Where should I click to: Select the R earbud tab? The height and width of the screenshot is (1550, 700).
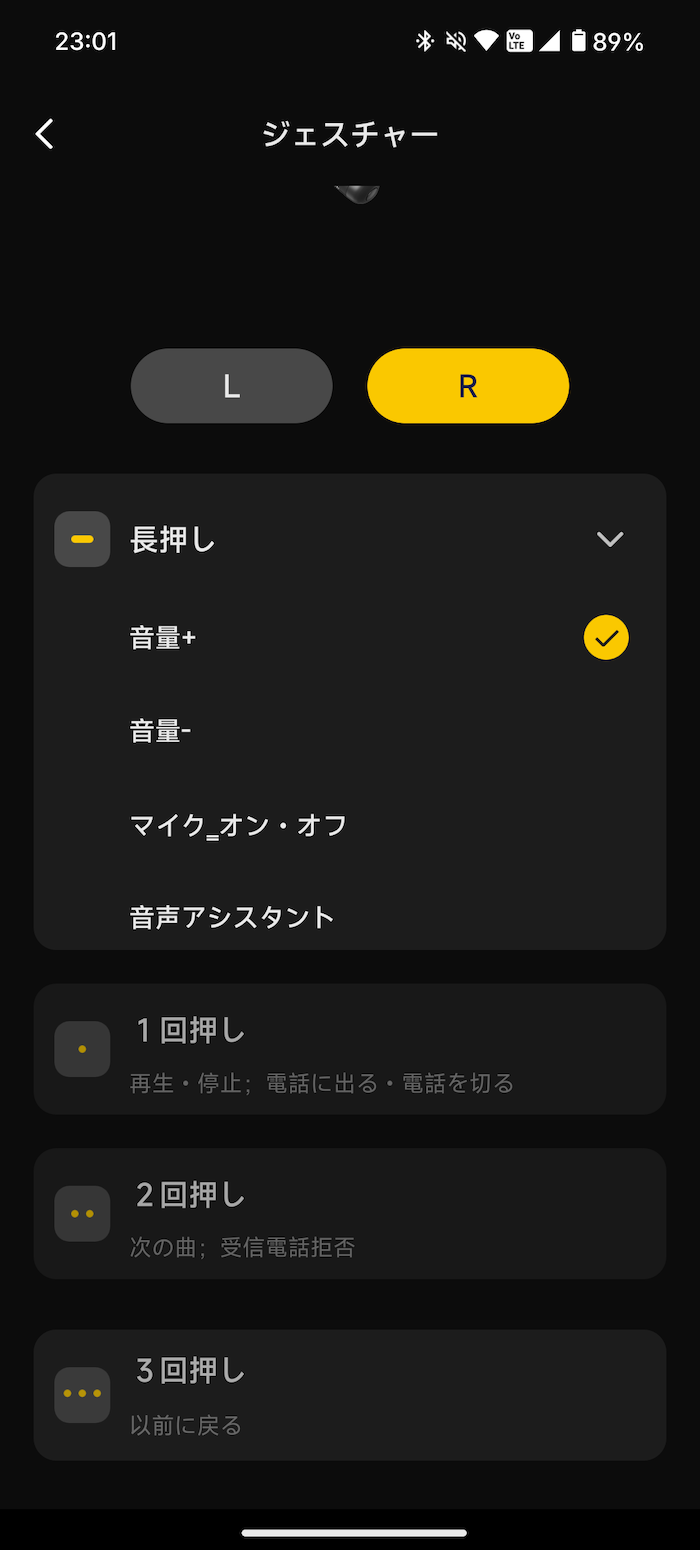pyautogui.click(x=468, y=386)
